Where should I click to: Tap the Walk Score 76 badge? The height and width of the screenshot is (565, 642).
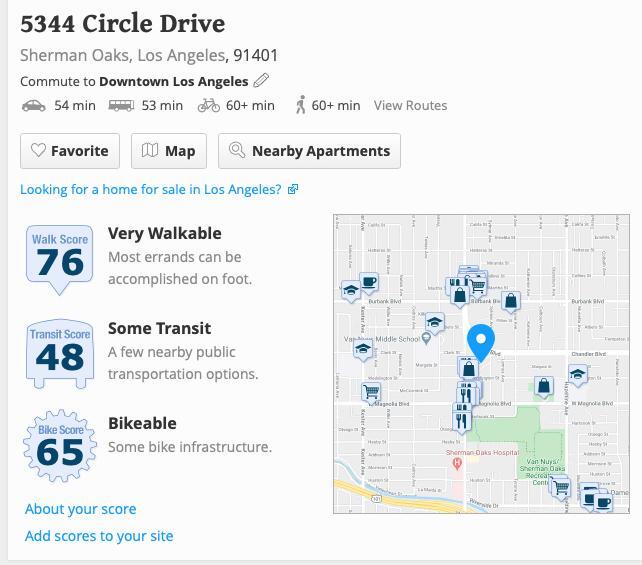60,258
